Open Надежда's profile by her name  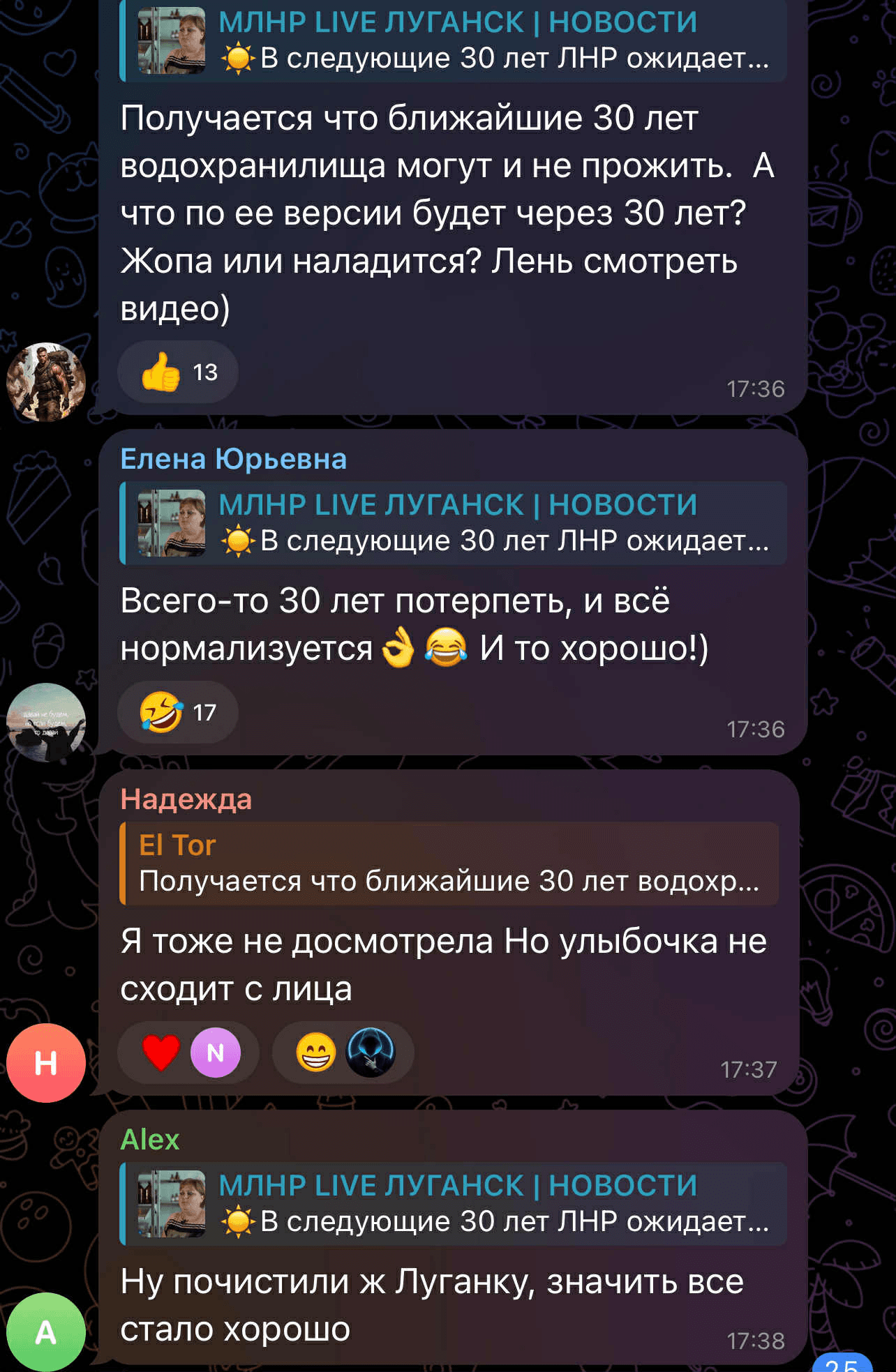click(186, 799)
